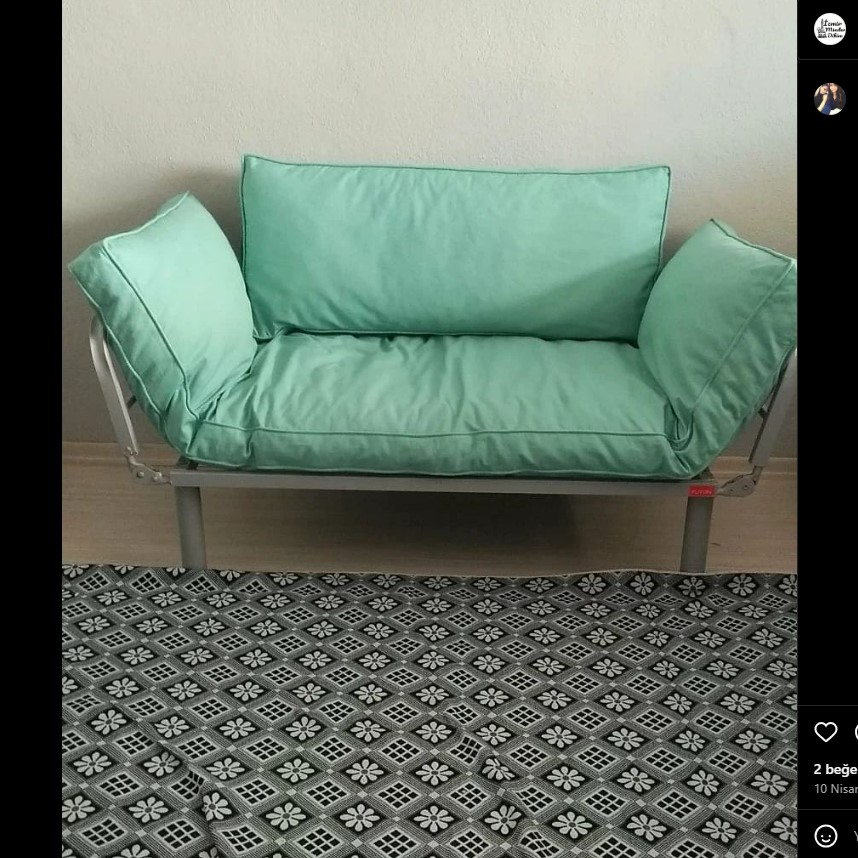This screenshot has width=858, height=858.
Task: Open the post author's profile picture
Action: (830, 29)
